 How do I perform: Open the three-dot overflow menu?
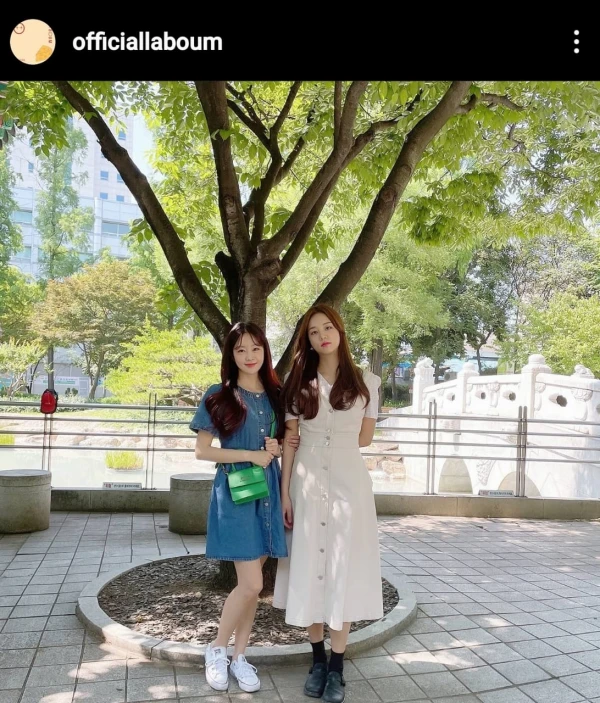point(576,41)
